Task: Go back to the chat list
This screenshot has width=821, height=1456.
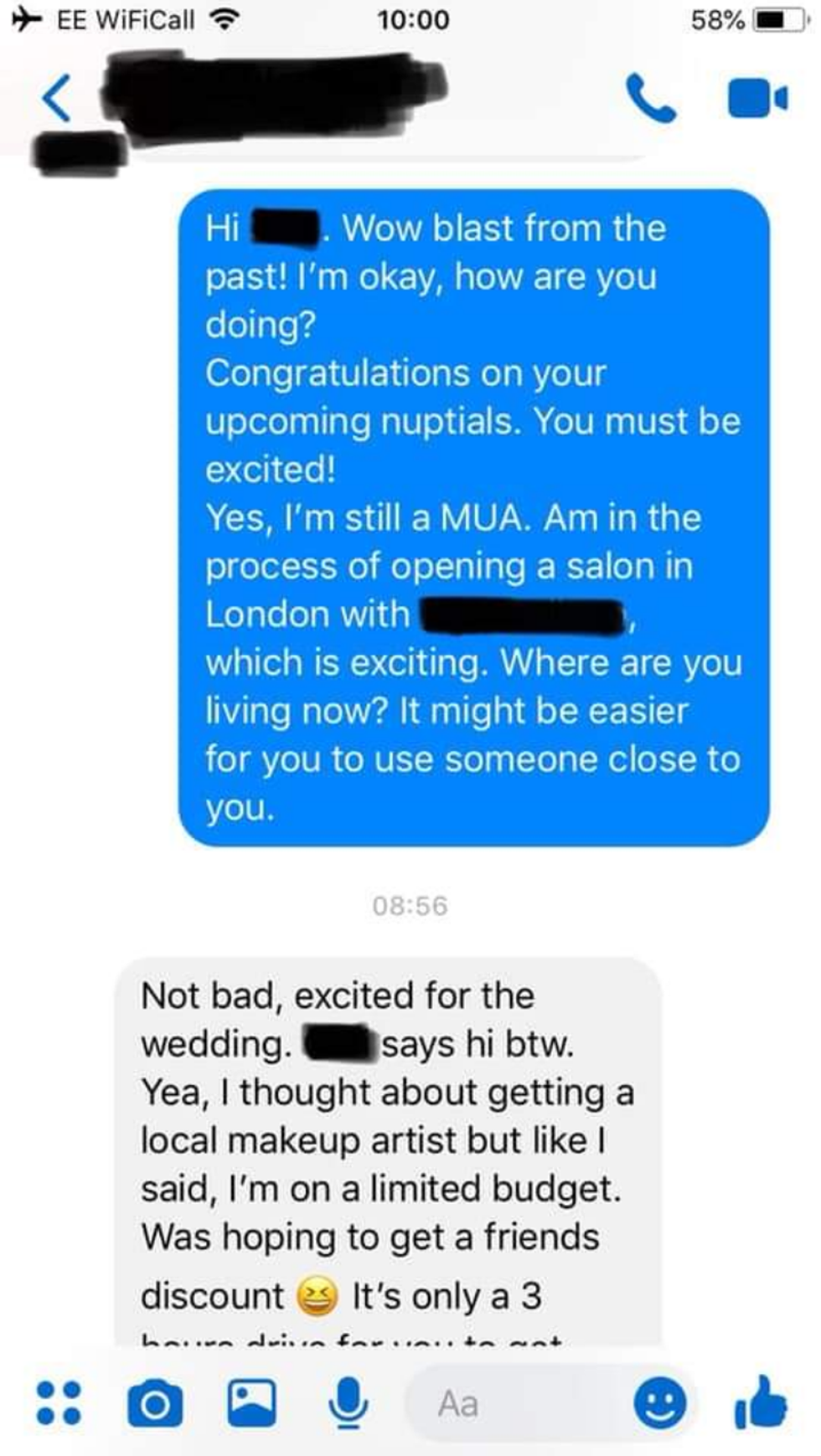Action: click(57, 97)
